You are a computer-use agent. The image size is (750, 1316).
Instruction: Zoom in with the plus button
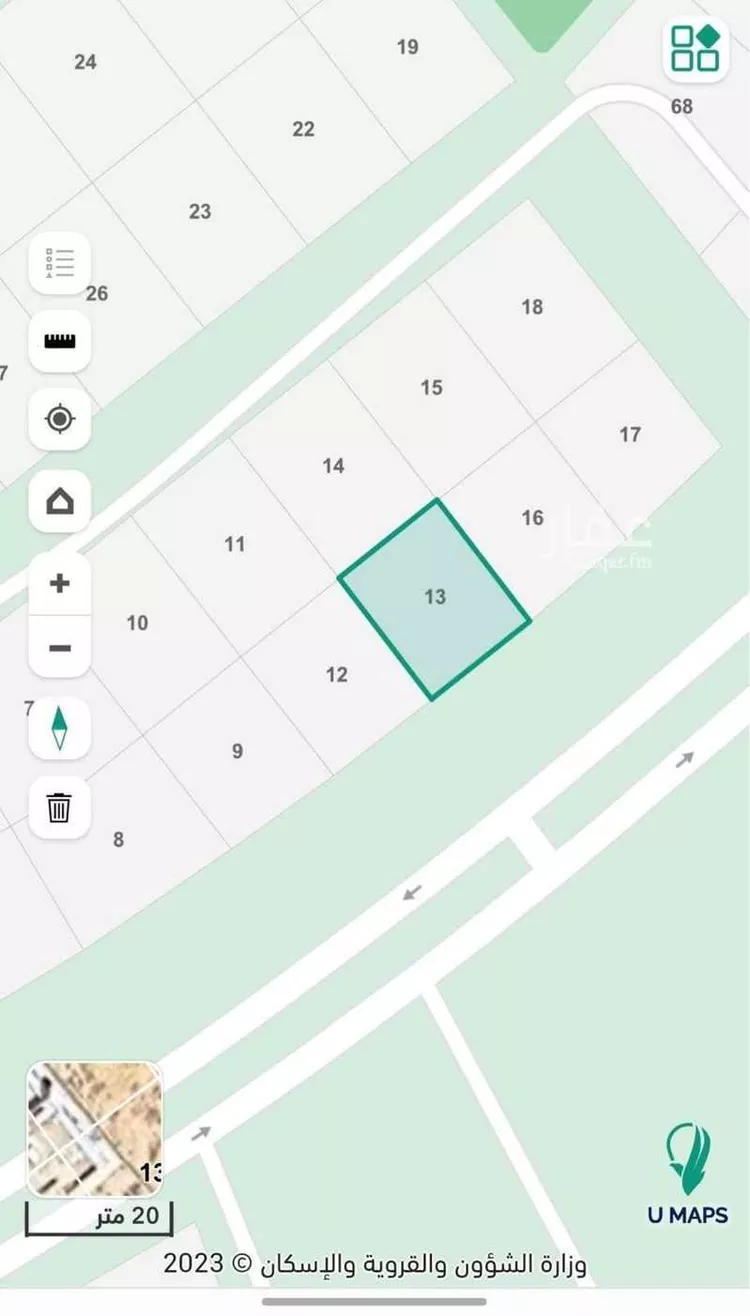pyautogui.click(x=60, y=583)
